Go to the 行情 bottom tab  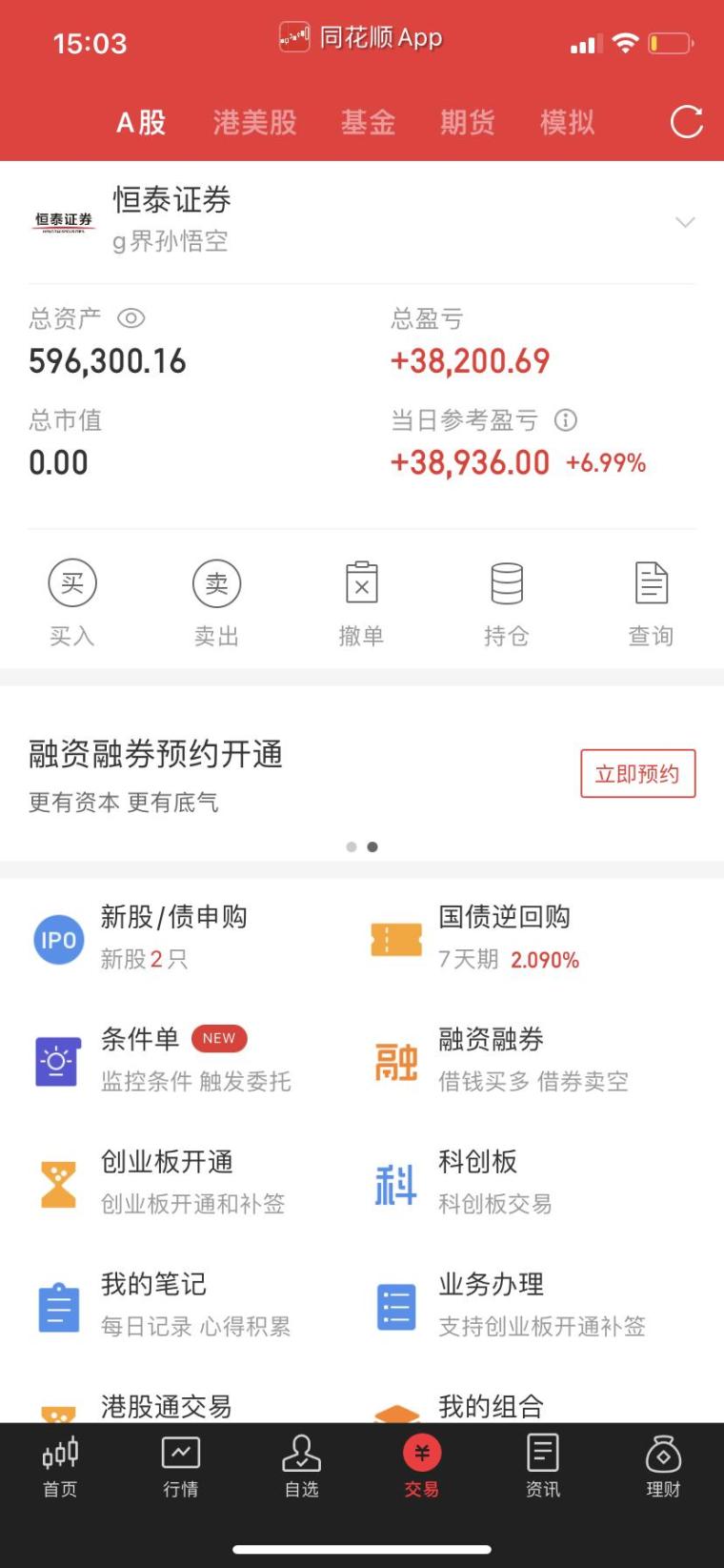click(181, 1467)
